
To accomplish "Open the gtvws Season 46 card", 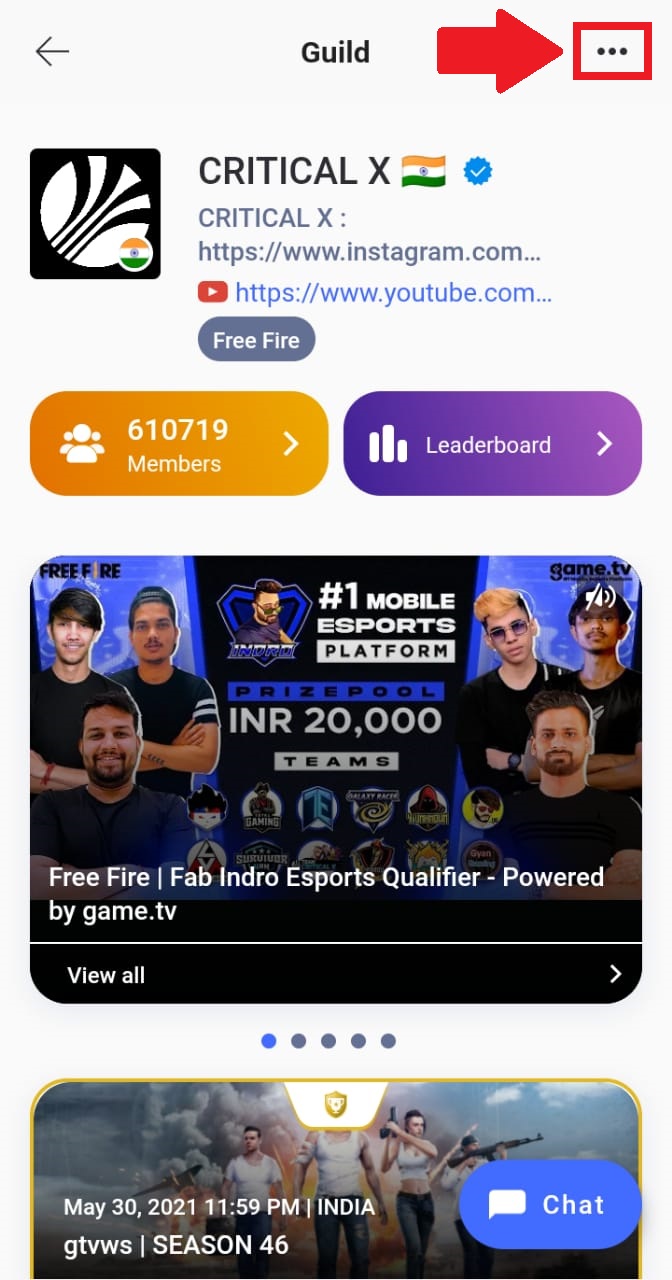I will tap(336, 1180).
